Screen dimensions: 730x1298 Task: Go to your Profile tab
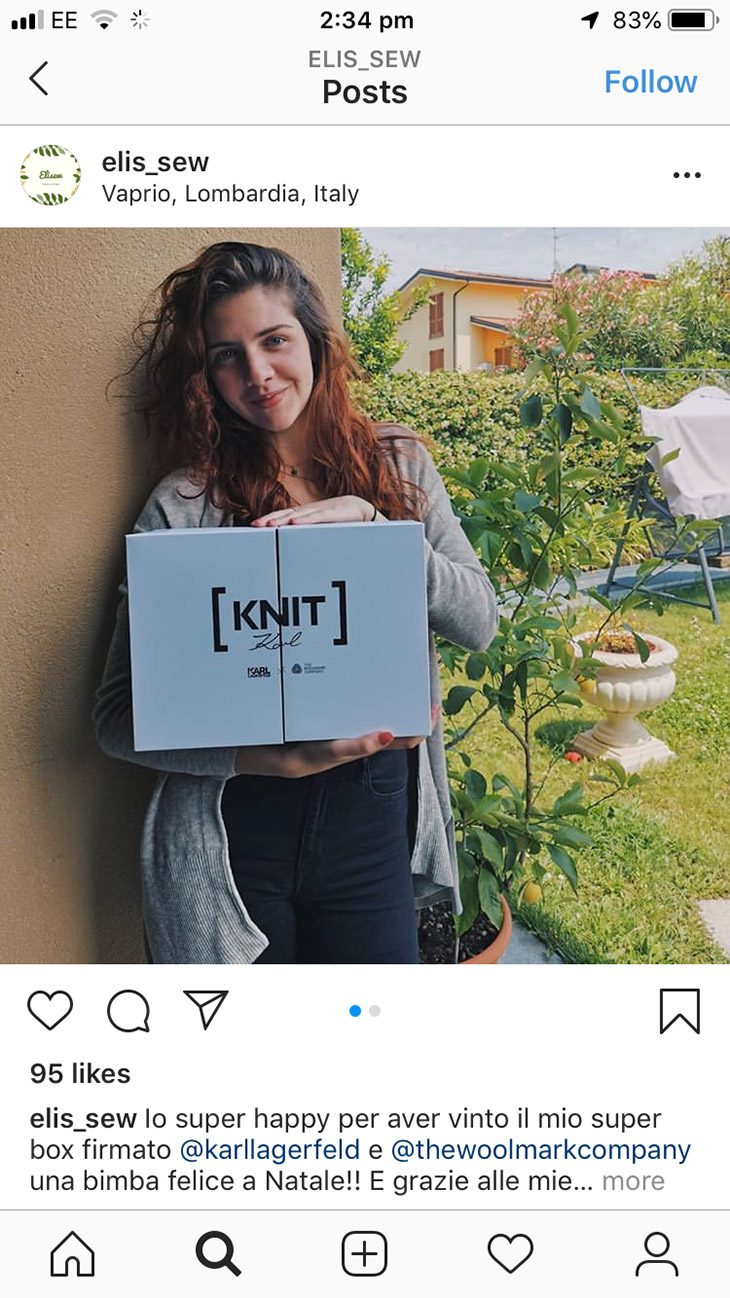click(656, 1253)
